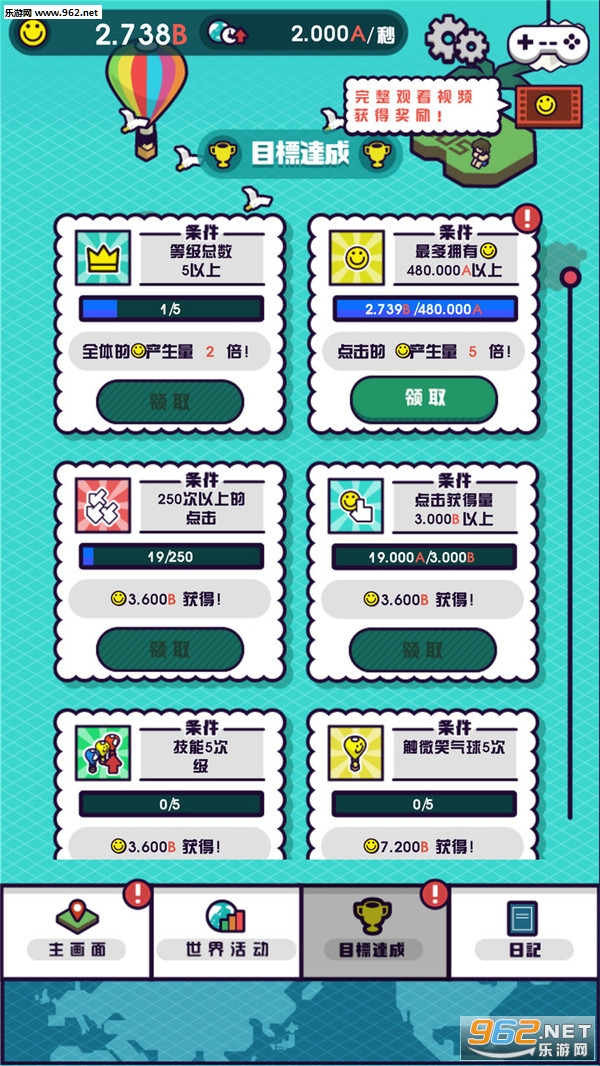Watch the video for a reward

click(x=544, y=104)
